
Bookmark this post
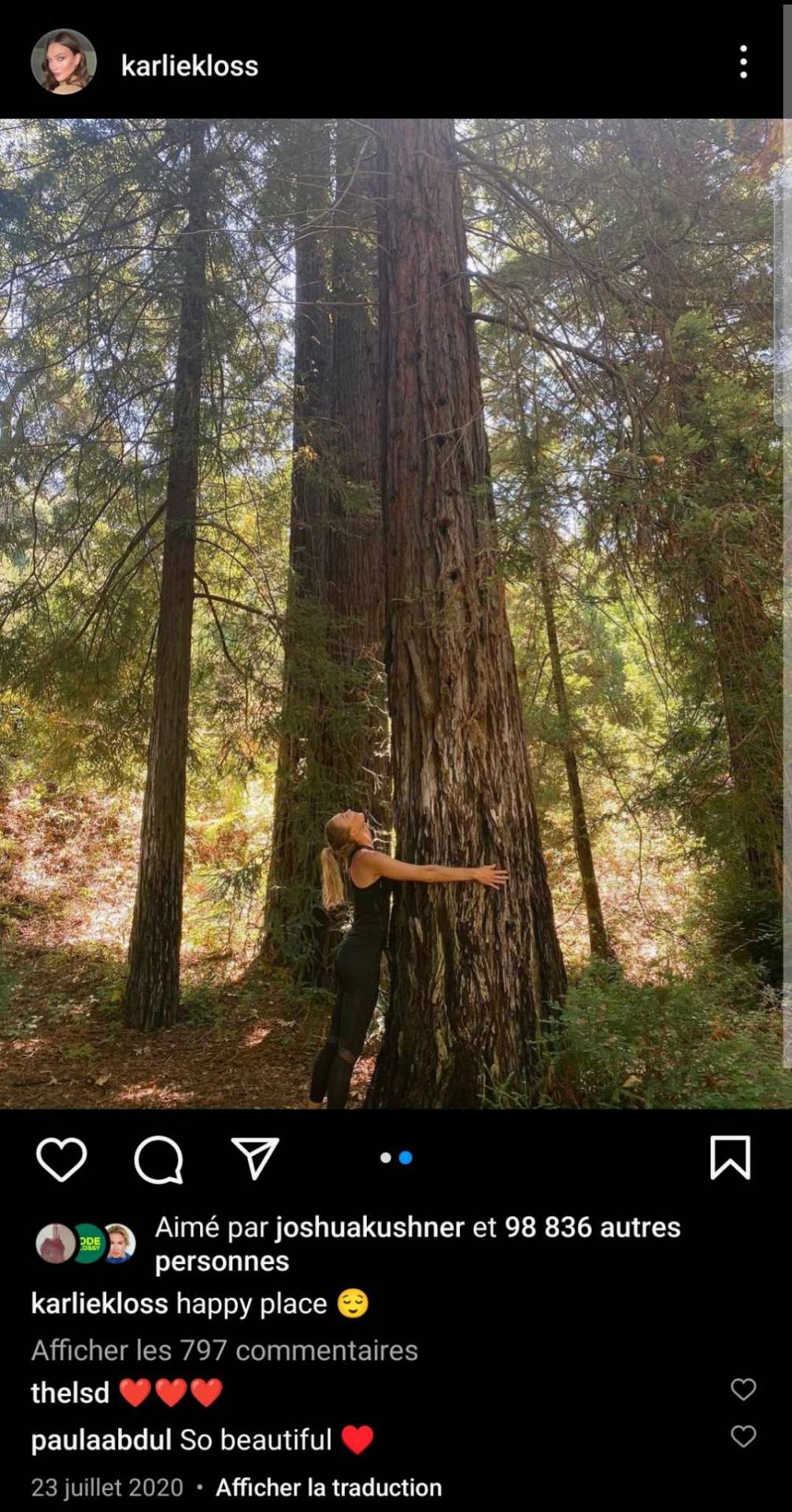point(730,1158)
